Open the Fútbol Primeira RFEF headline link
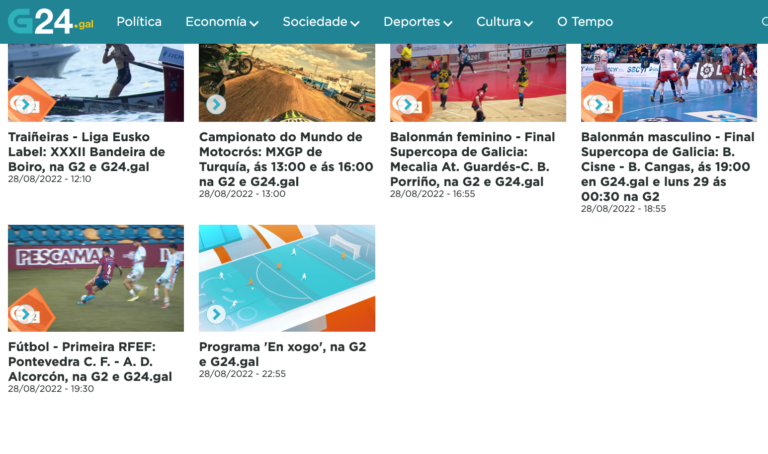 point(90,362)
